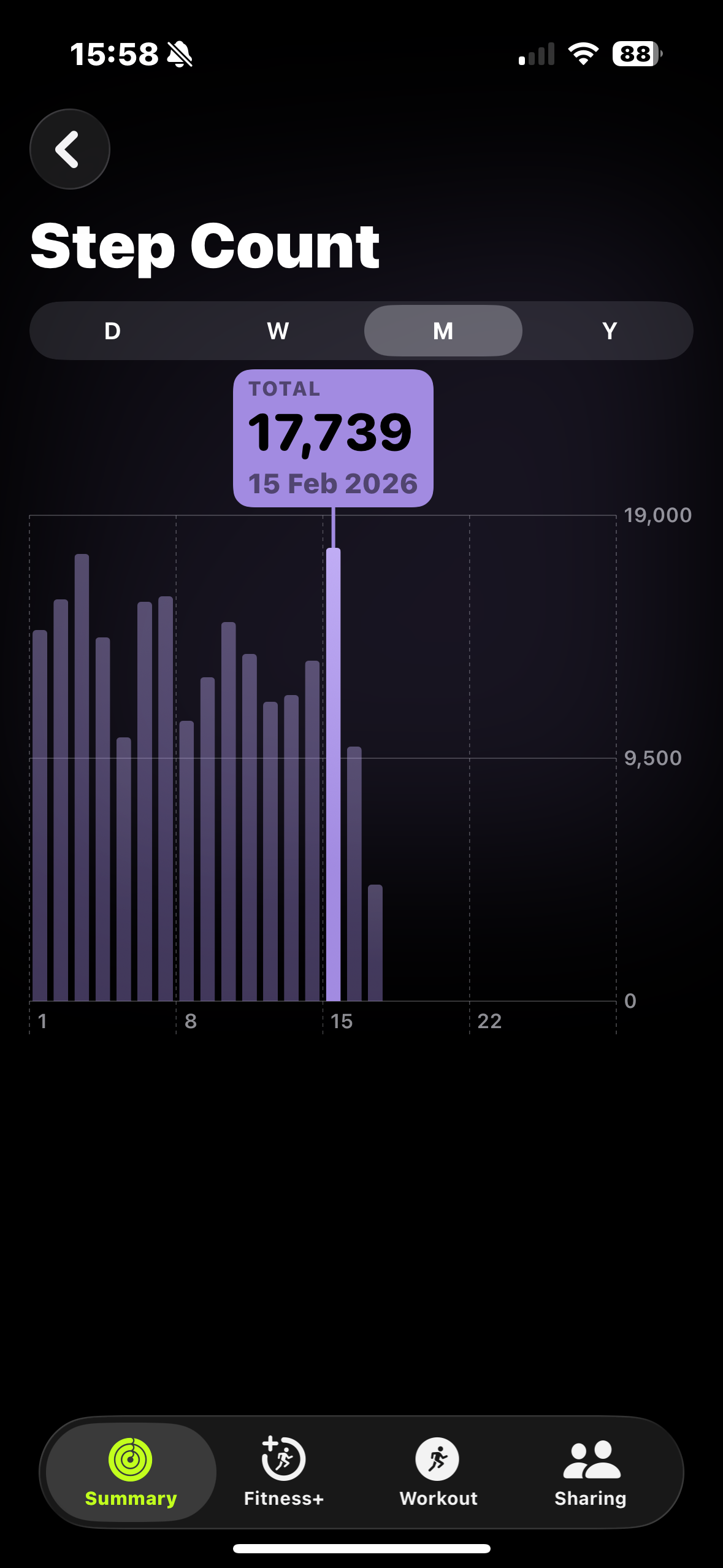Go back to the previous screen
Image resolution: width=723 pixels, height=1568 pixels.
click(69, 149)
